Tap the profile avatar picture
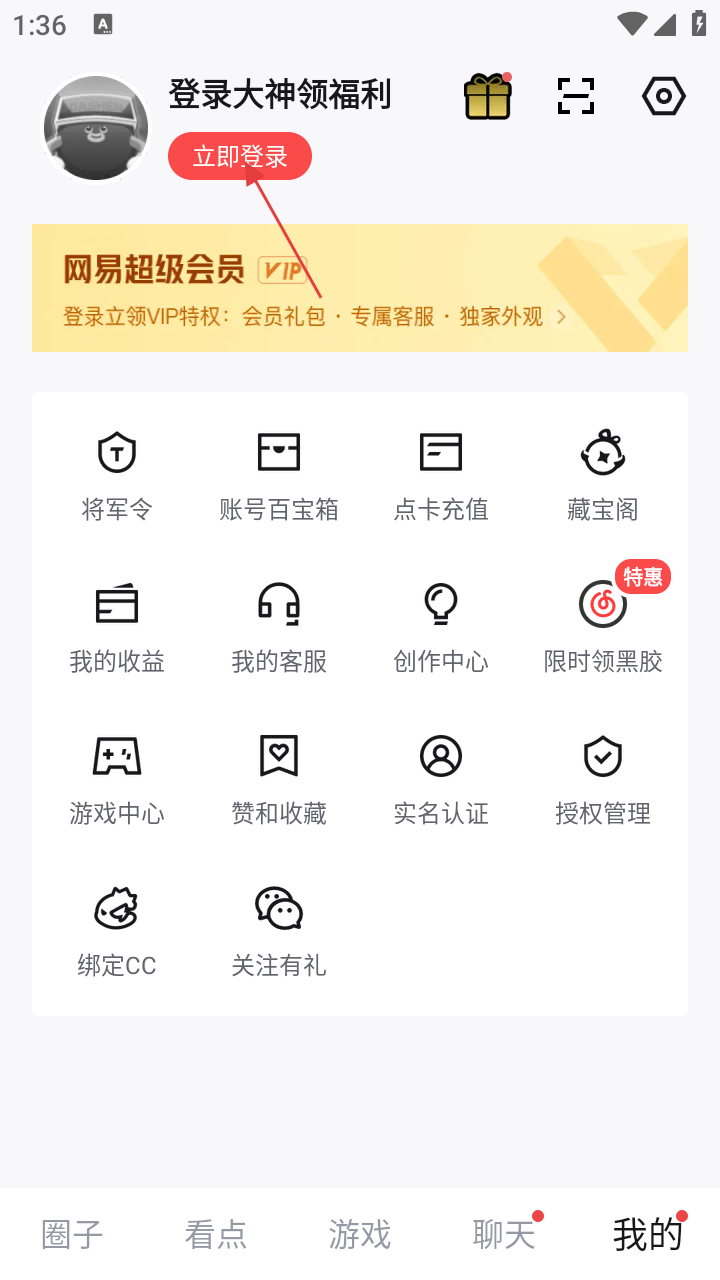Viewport: 720px width, 1280px height. [96, 128]
